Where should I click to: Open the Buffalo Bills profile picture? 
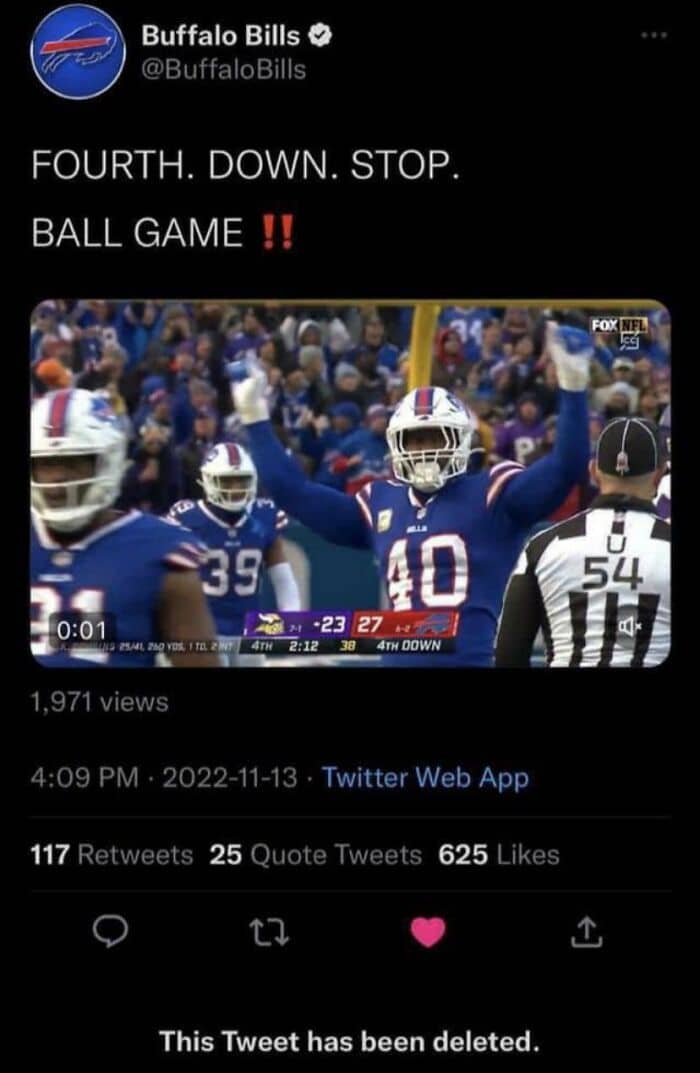coord(77,53)
